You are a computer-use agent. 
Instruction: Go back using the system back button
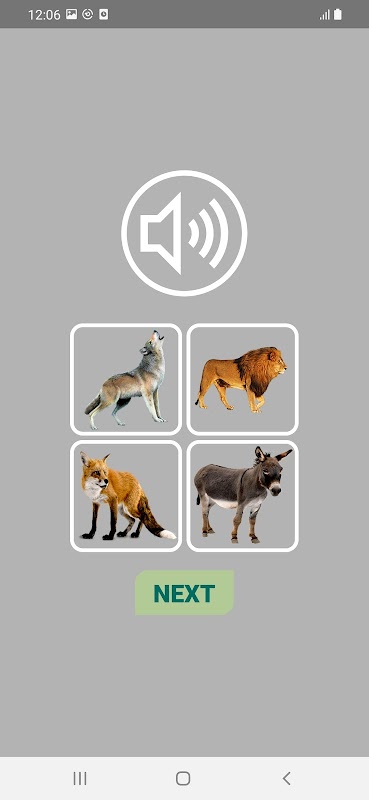click(x=287, y=778)
